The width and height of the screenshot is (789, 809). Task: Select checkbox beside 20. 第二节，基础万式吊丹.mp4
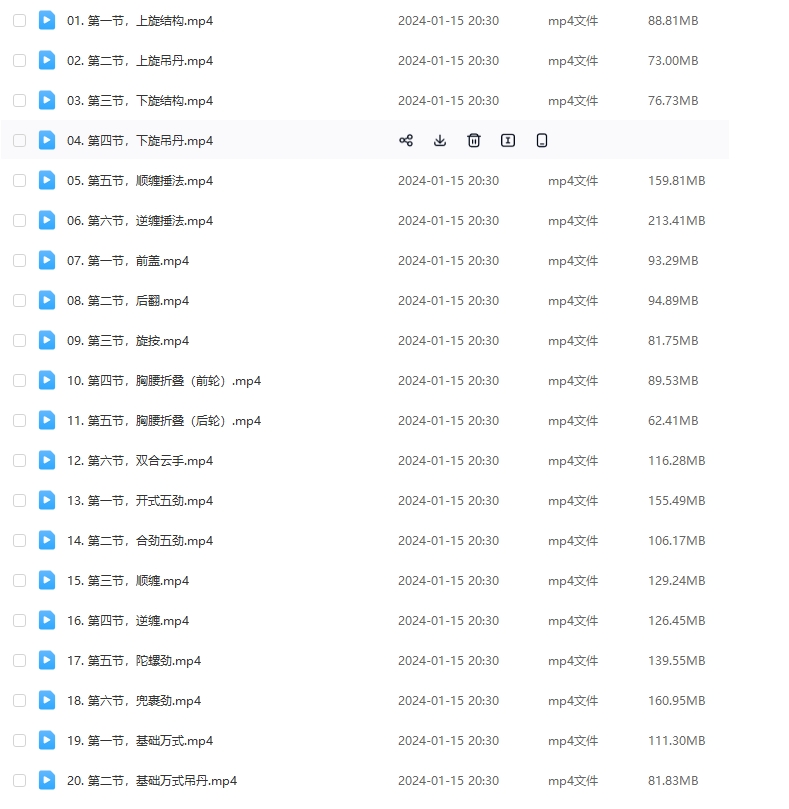[x=19, y=780]
